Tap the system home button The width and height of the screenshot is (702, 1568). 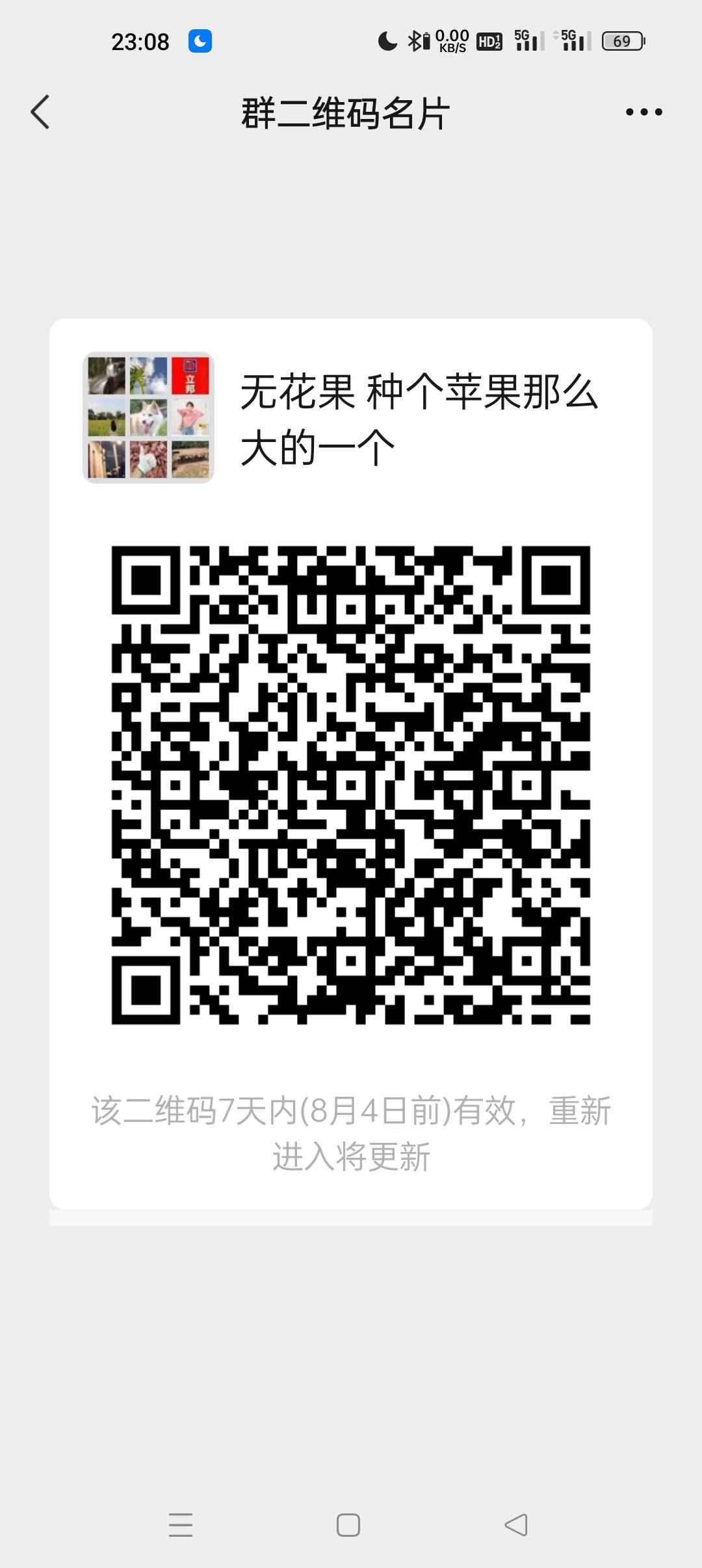point(348,1525)
